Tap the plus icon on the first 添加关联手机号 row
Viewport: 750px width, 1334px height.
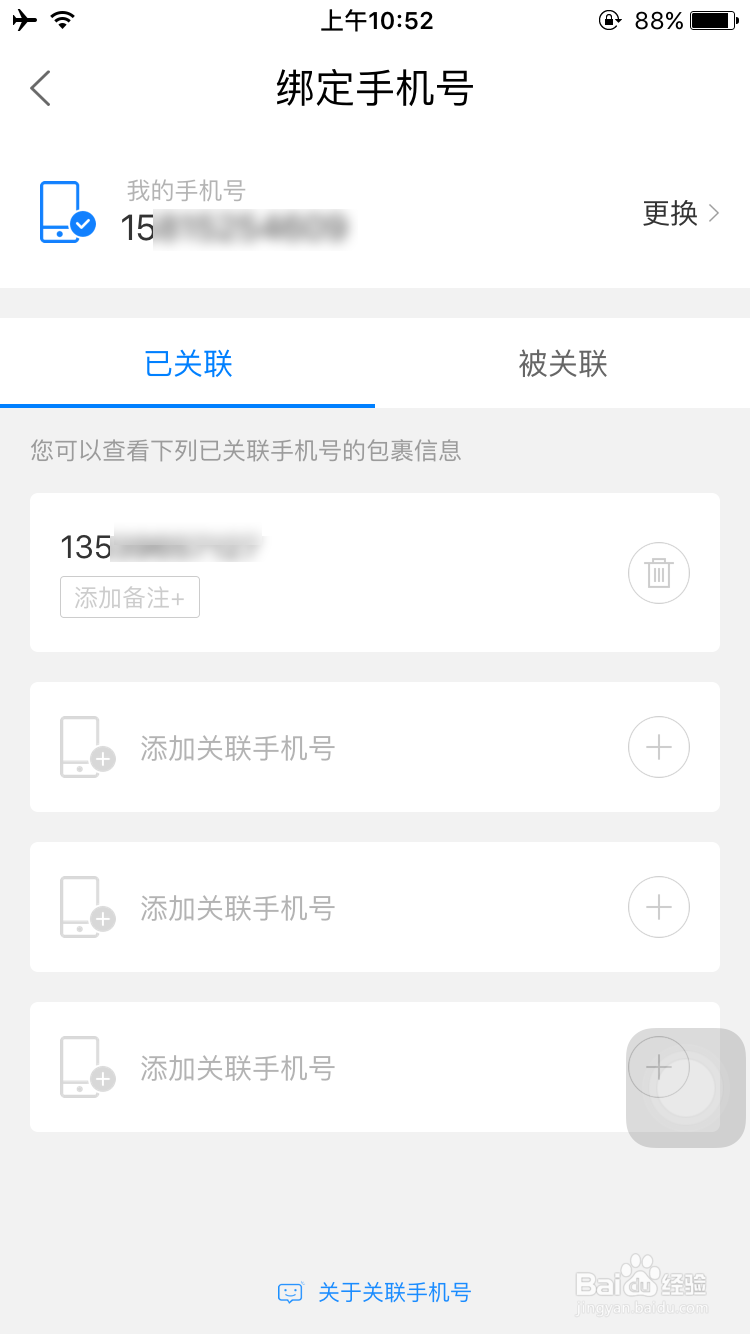pos(658,747)
